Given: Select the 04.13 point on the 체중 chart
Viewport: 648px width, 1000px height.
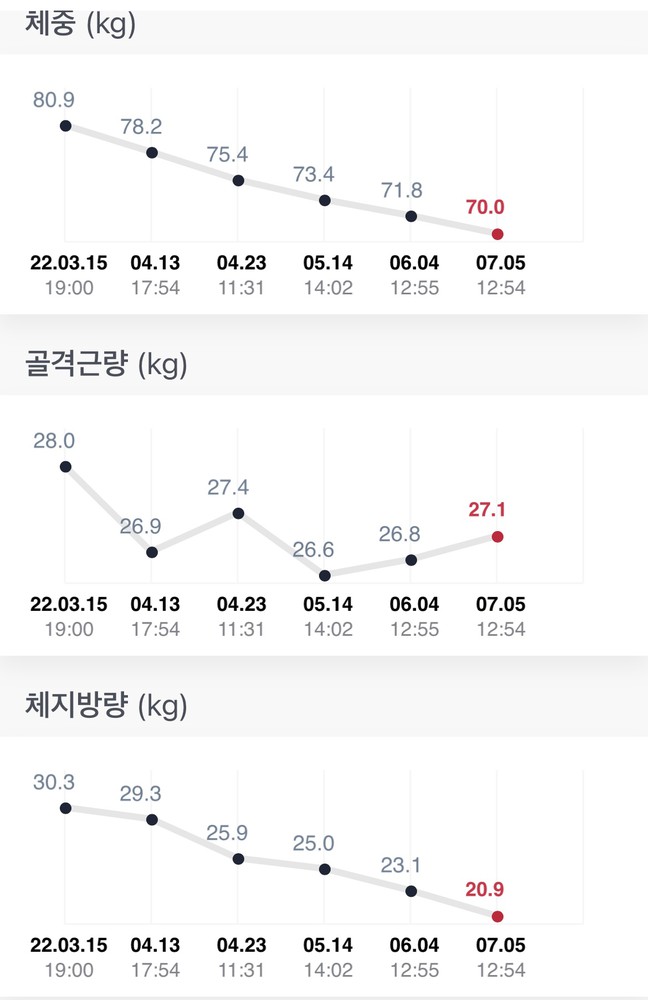Looking at the screenshot, I should 152,152.
